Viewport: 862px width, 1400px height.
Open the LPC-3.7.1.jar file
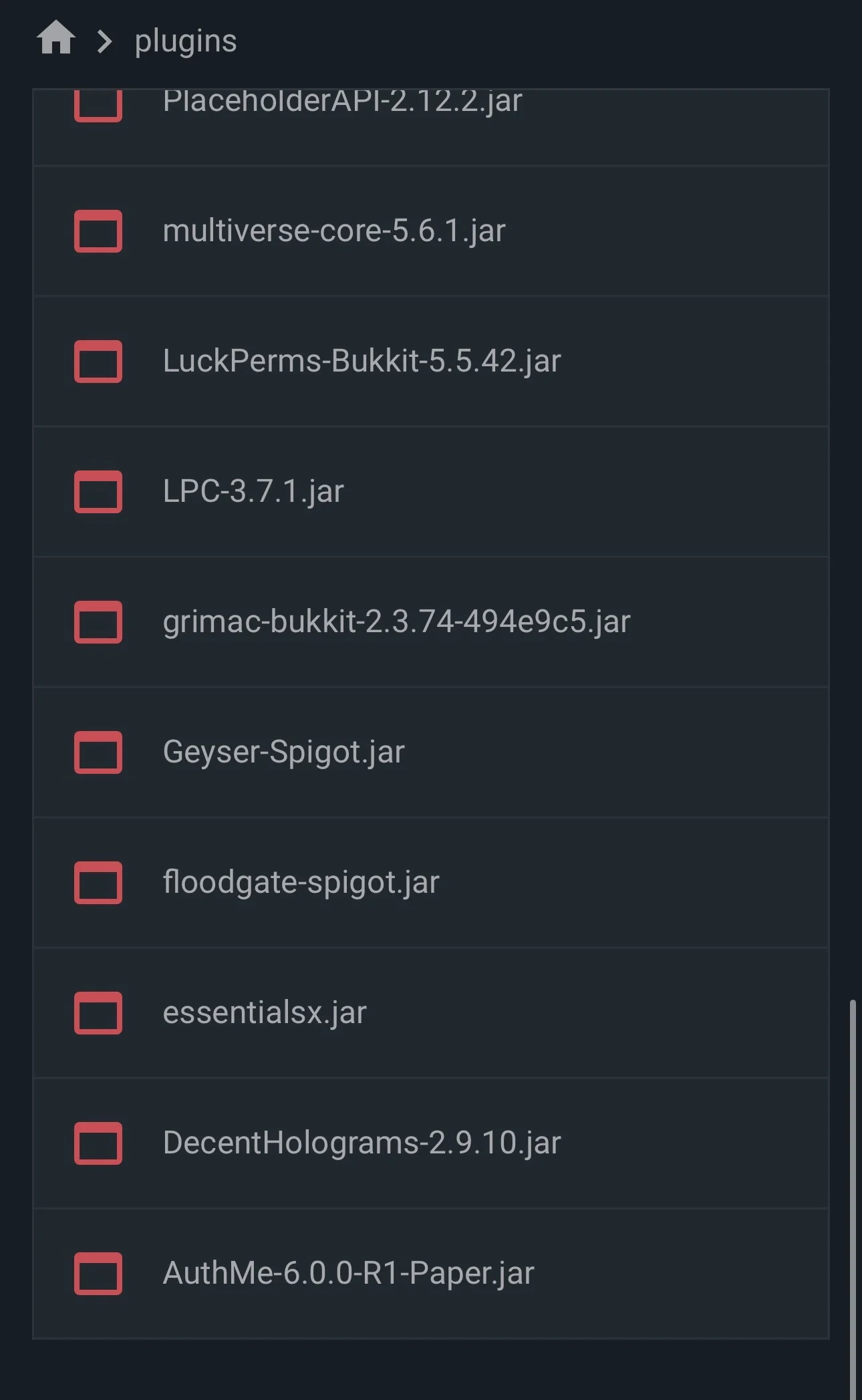(431, 492)
